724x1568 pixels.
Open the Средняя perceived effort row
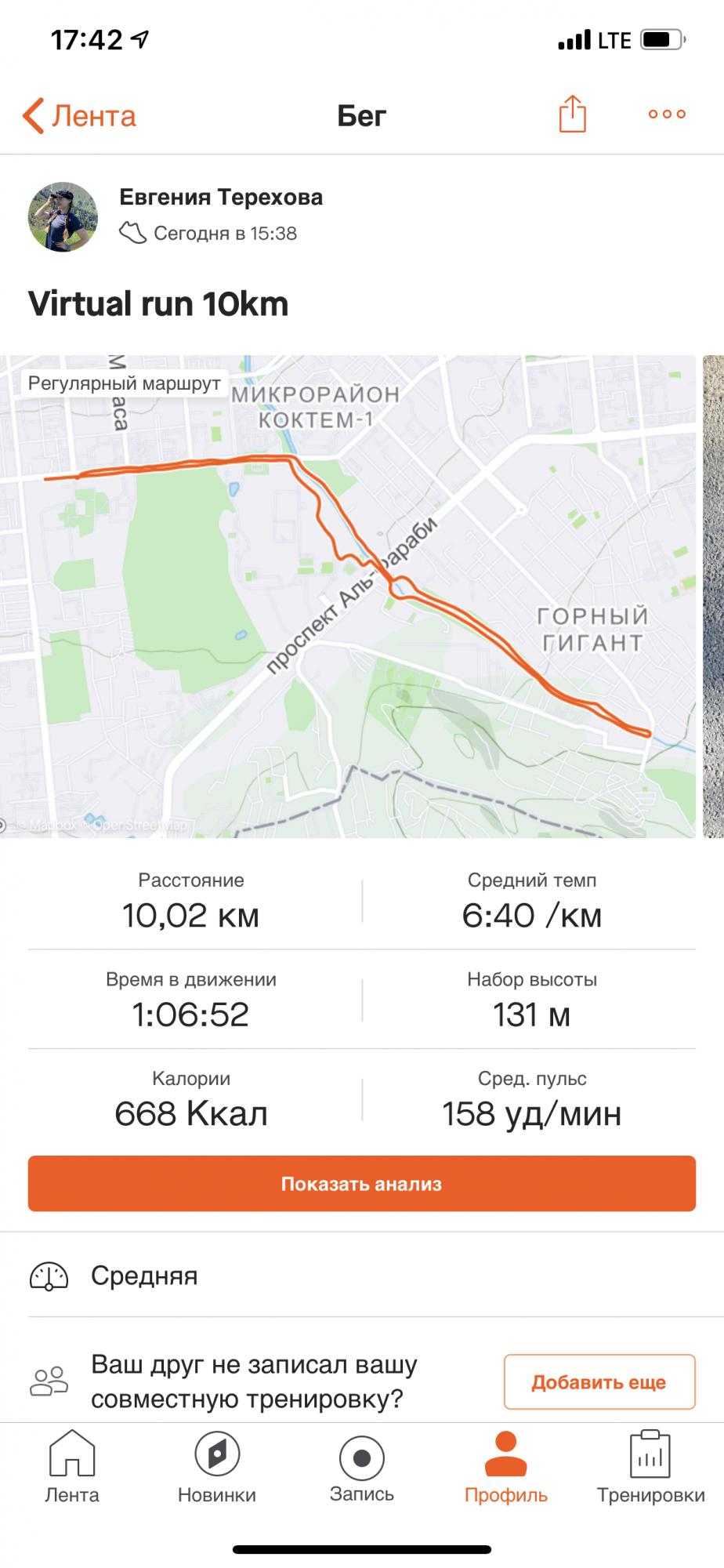coord(144,1276)
